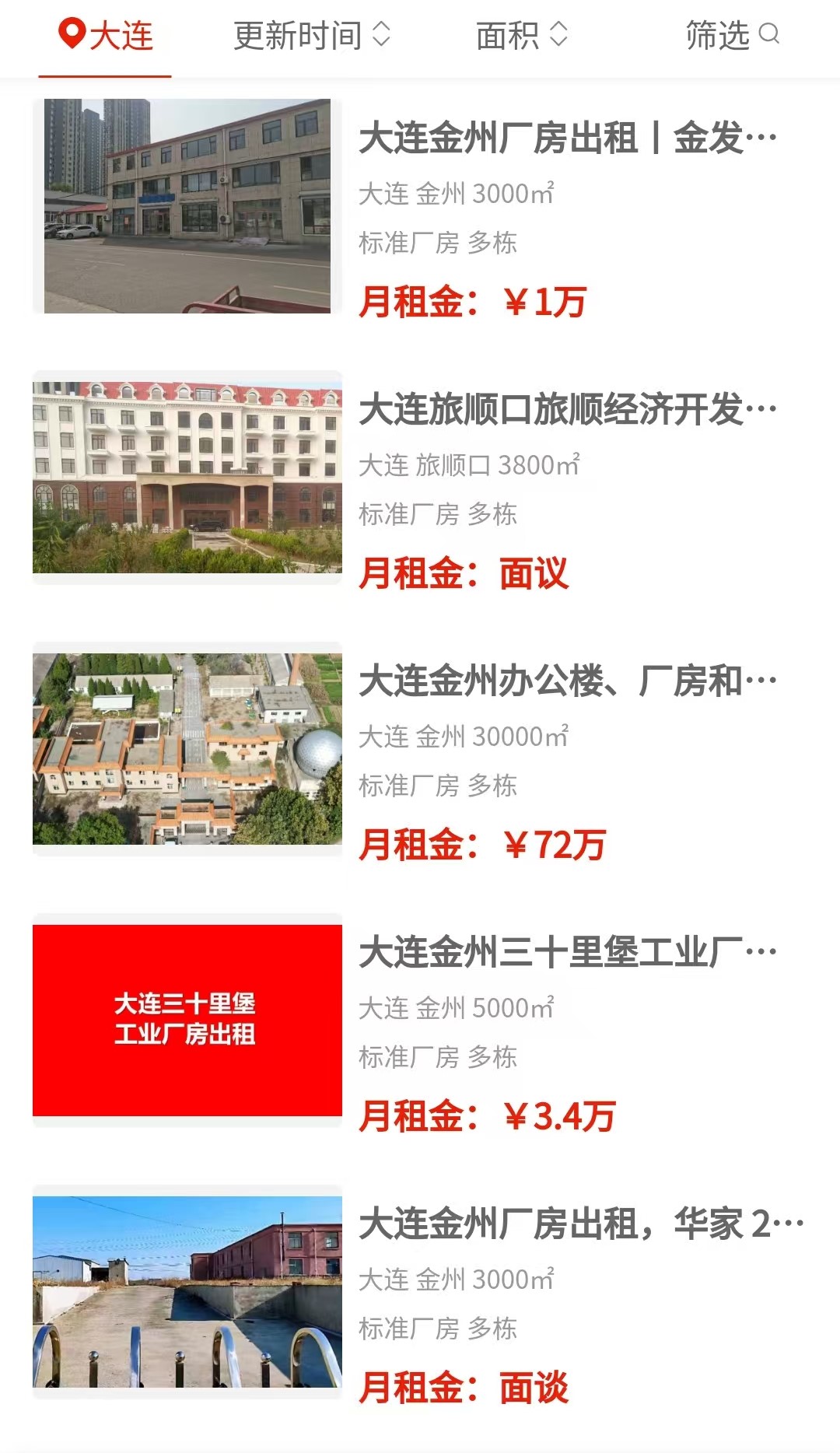The image size is (840, 1453).
Task: View the 金州厂房出租，华家 listing
Action: 579,1225
